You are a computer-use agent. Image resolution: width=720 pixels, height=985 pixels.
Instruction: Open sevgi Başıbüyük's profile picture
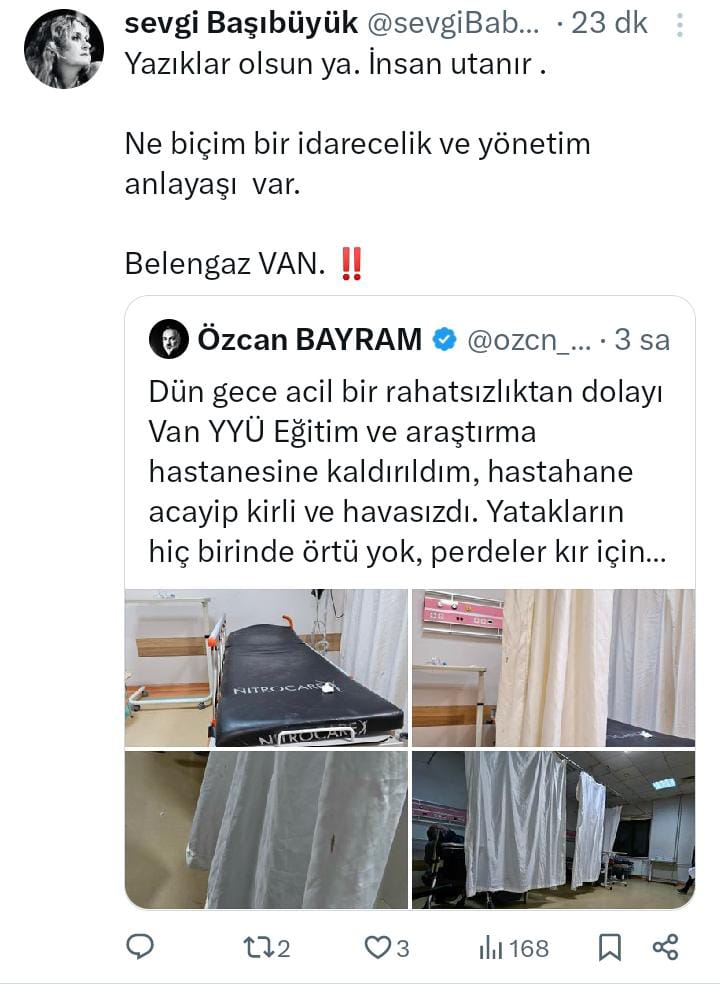[63, 49]
